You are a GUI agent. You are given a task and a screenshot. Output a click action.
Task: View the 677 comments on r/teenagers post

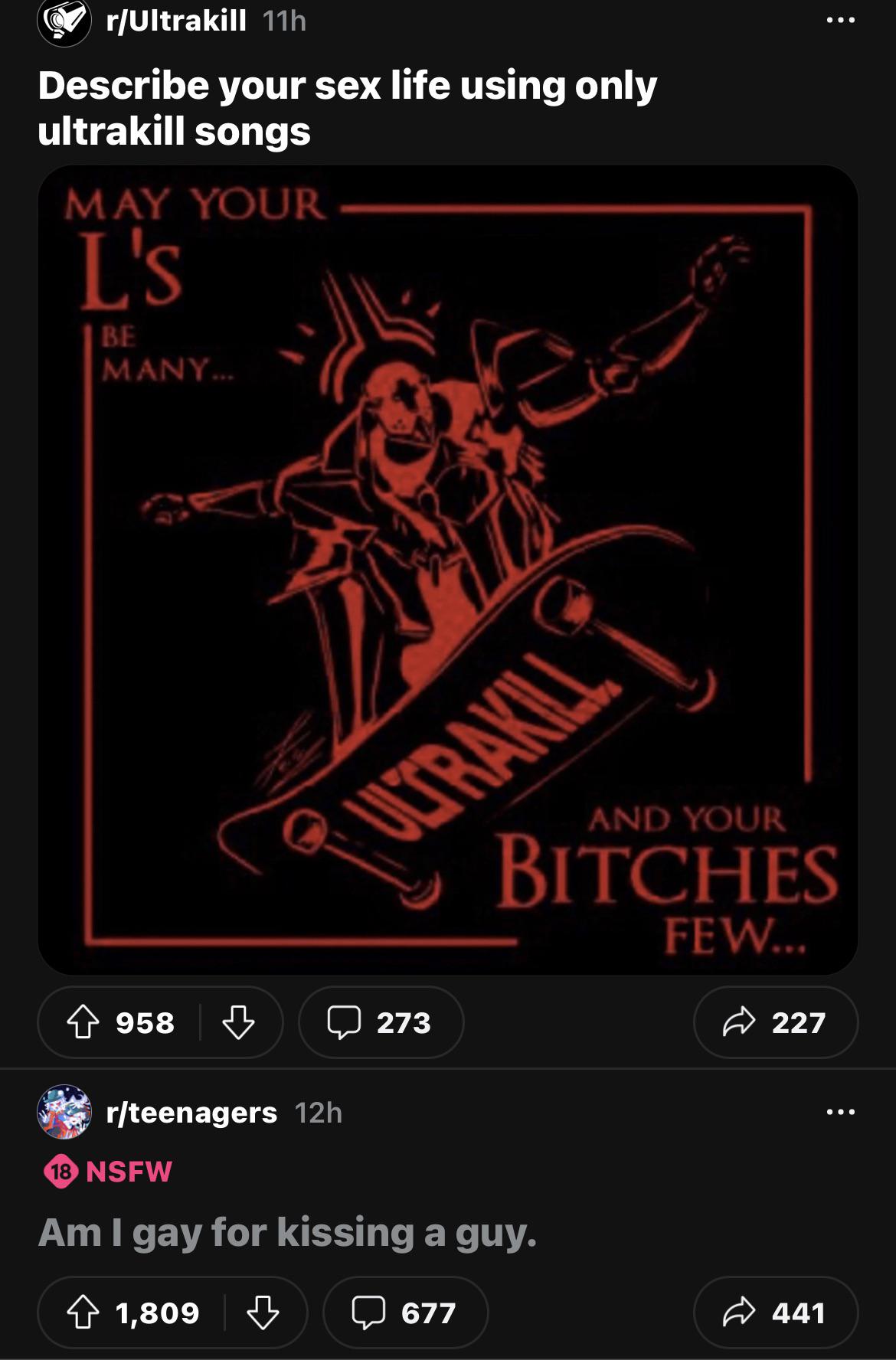(x=405, y=1313)
